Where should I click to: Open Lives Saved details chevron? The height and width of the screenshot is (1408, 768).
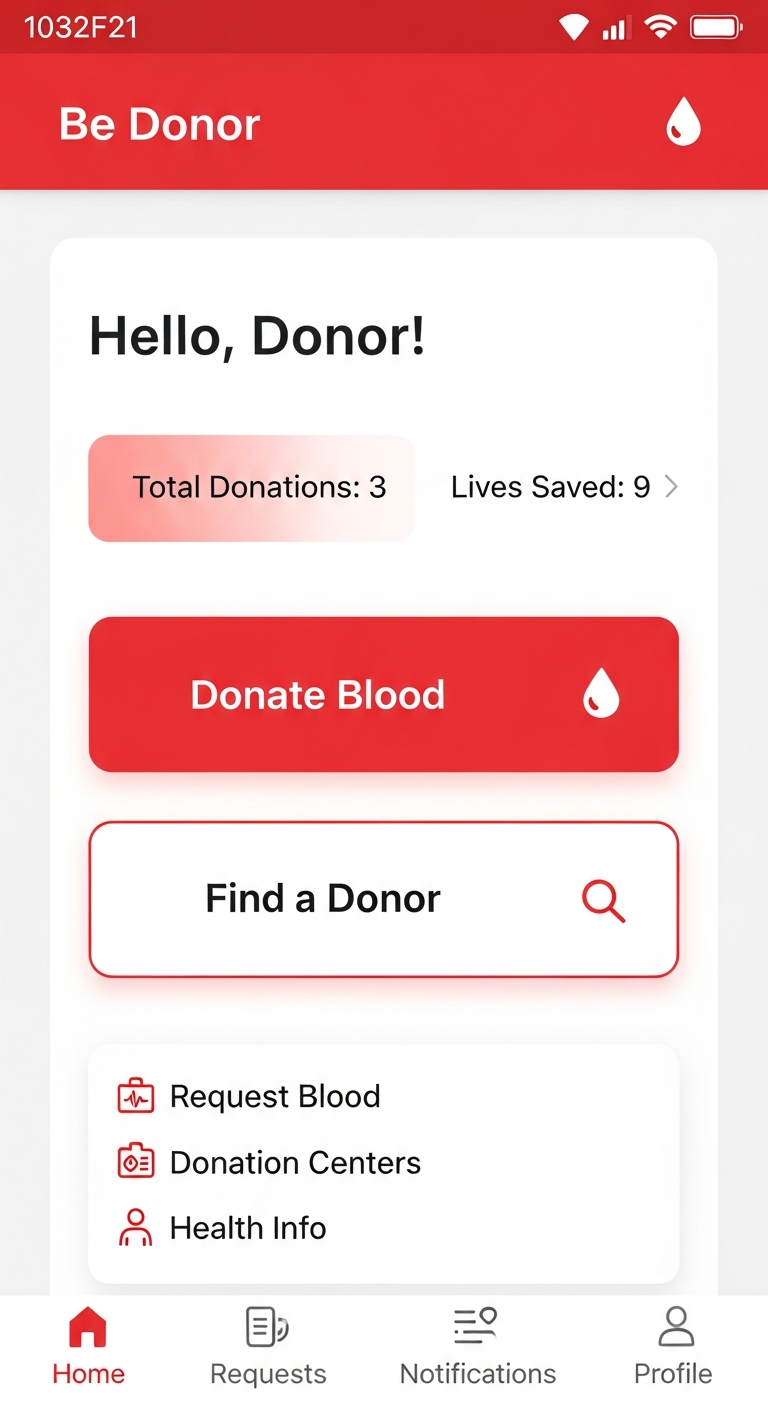pyautogui.click(x=672, y=487)
